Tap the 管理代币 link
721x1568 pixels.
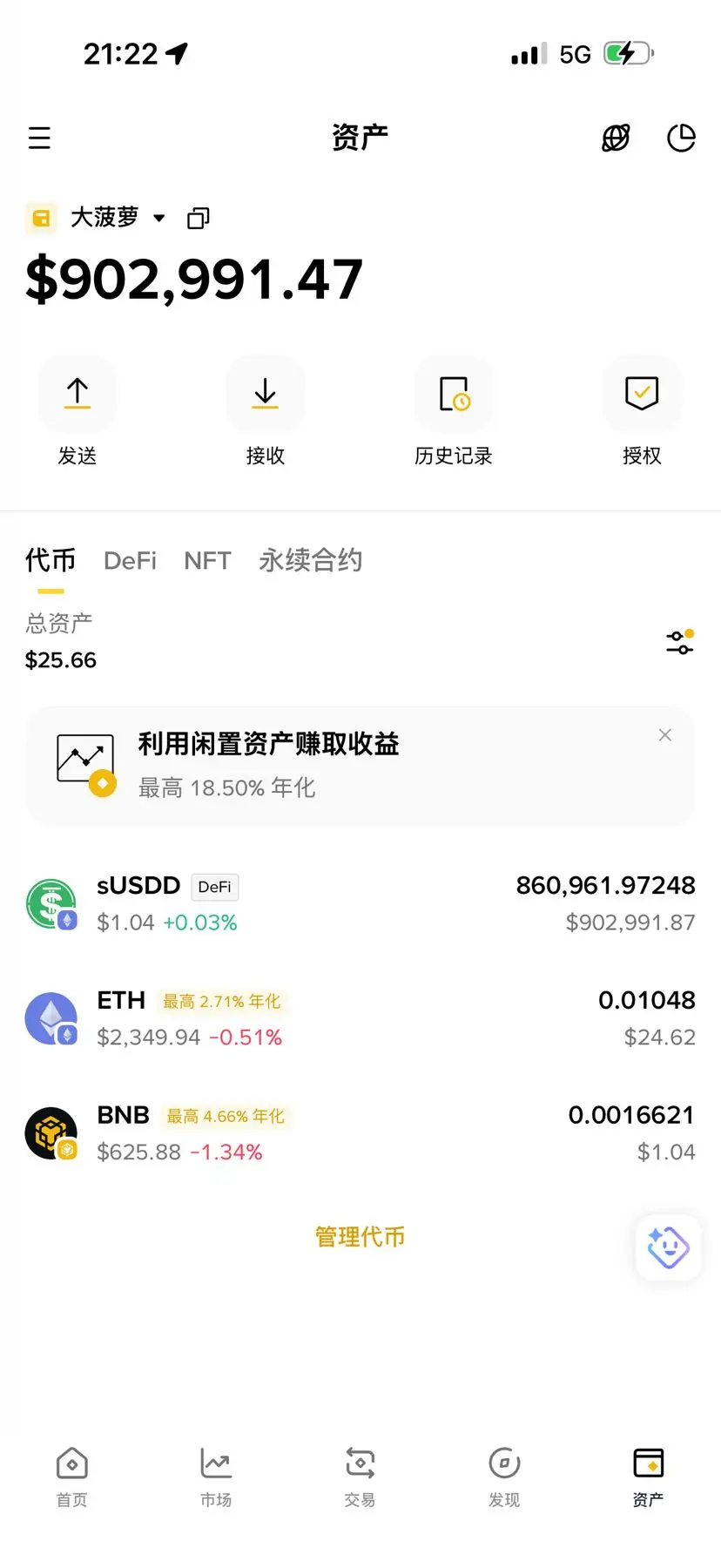360,1237
